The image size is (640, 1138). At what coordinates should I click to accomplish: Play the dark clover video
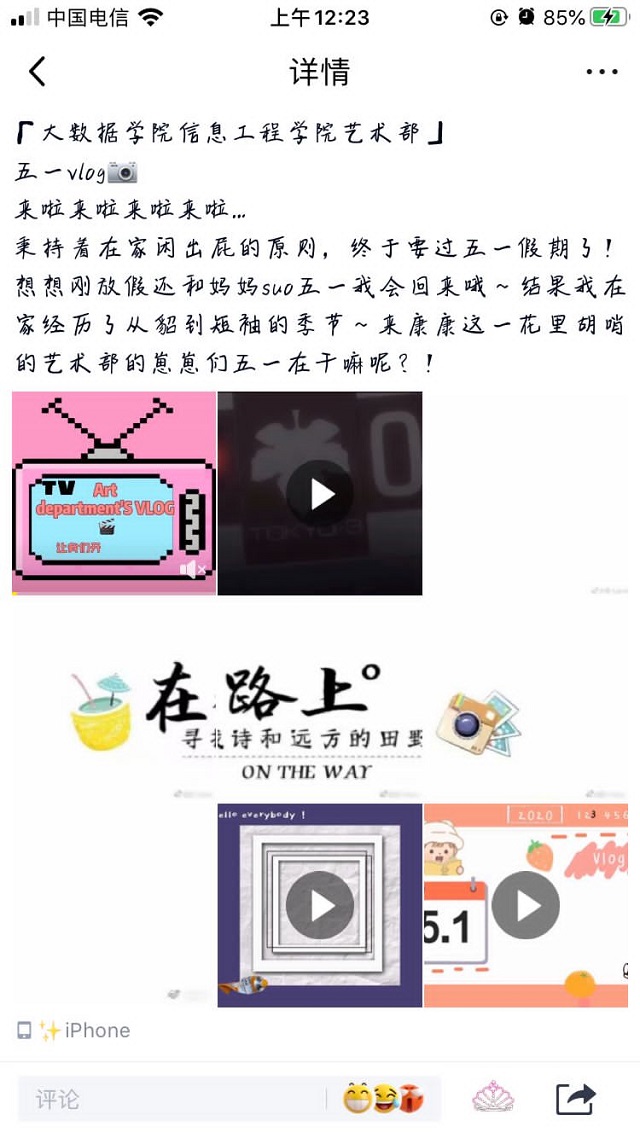320,493
